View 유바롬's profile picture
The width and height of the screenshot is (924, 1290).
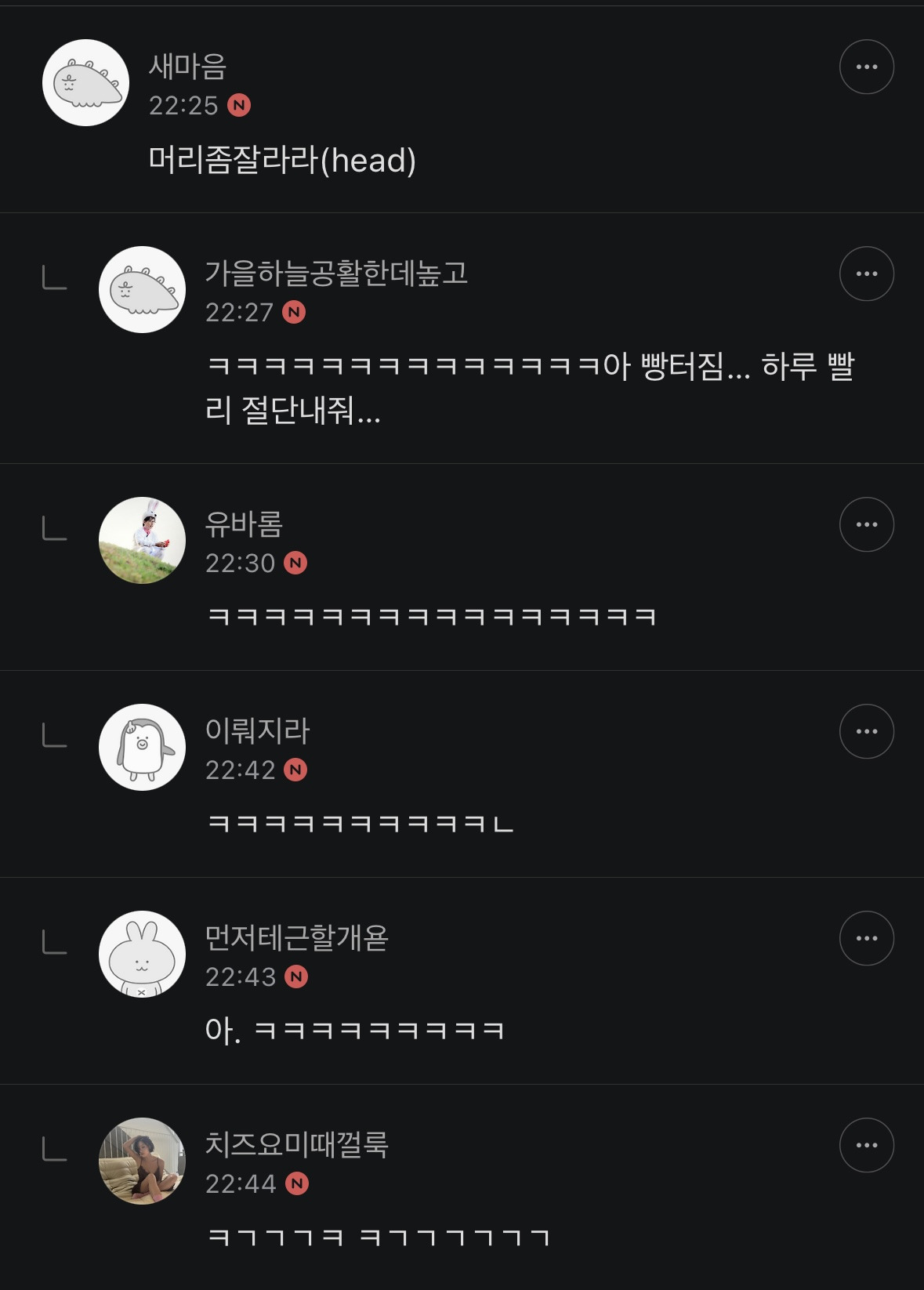(142, 540)
